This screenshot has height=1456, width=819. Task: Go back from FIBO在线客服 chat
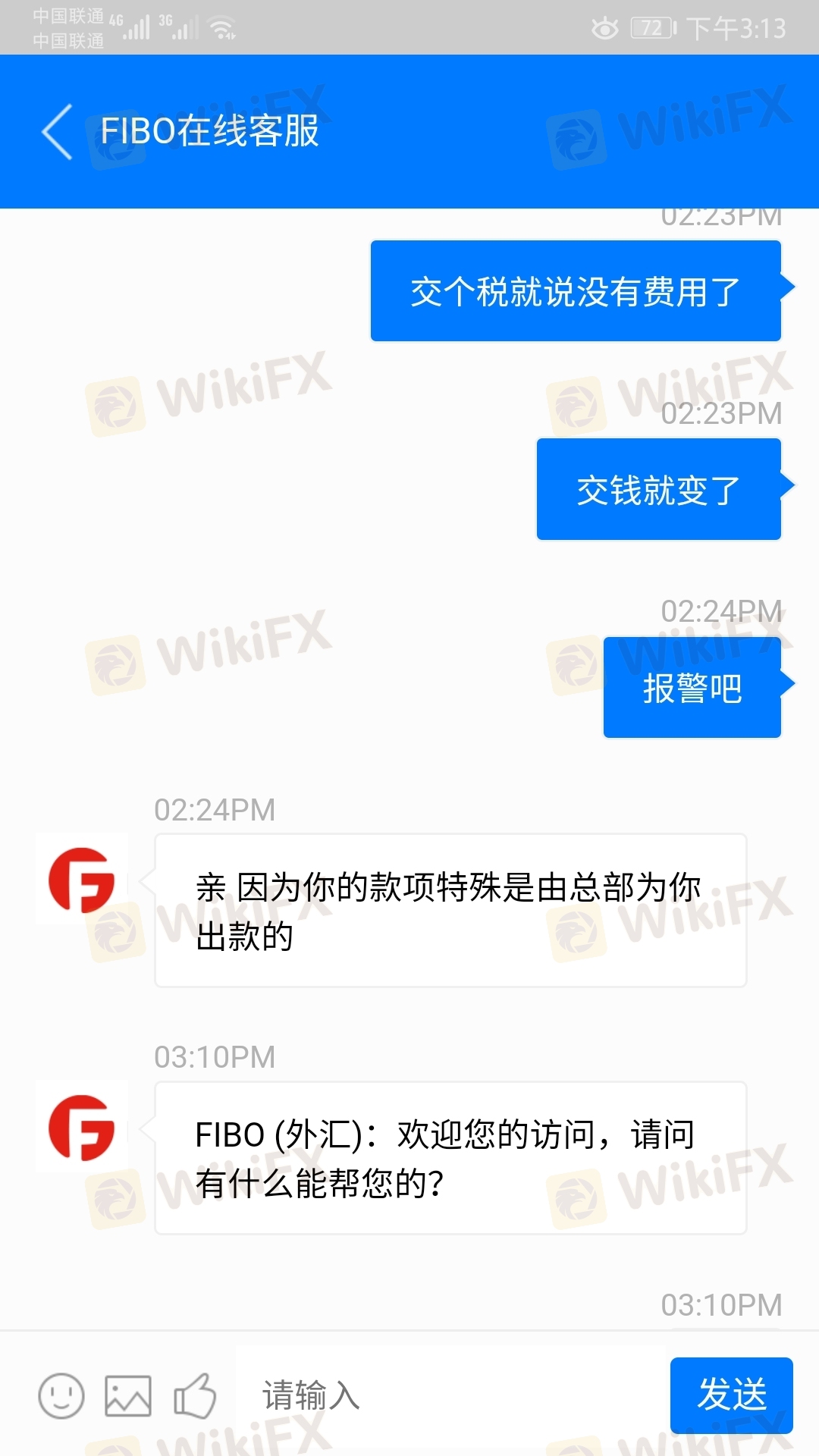coord(58,132)
